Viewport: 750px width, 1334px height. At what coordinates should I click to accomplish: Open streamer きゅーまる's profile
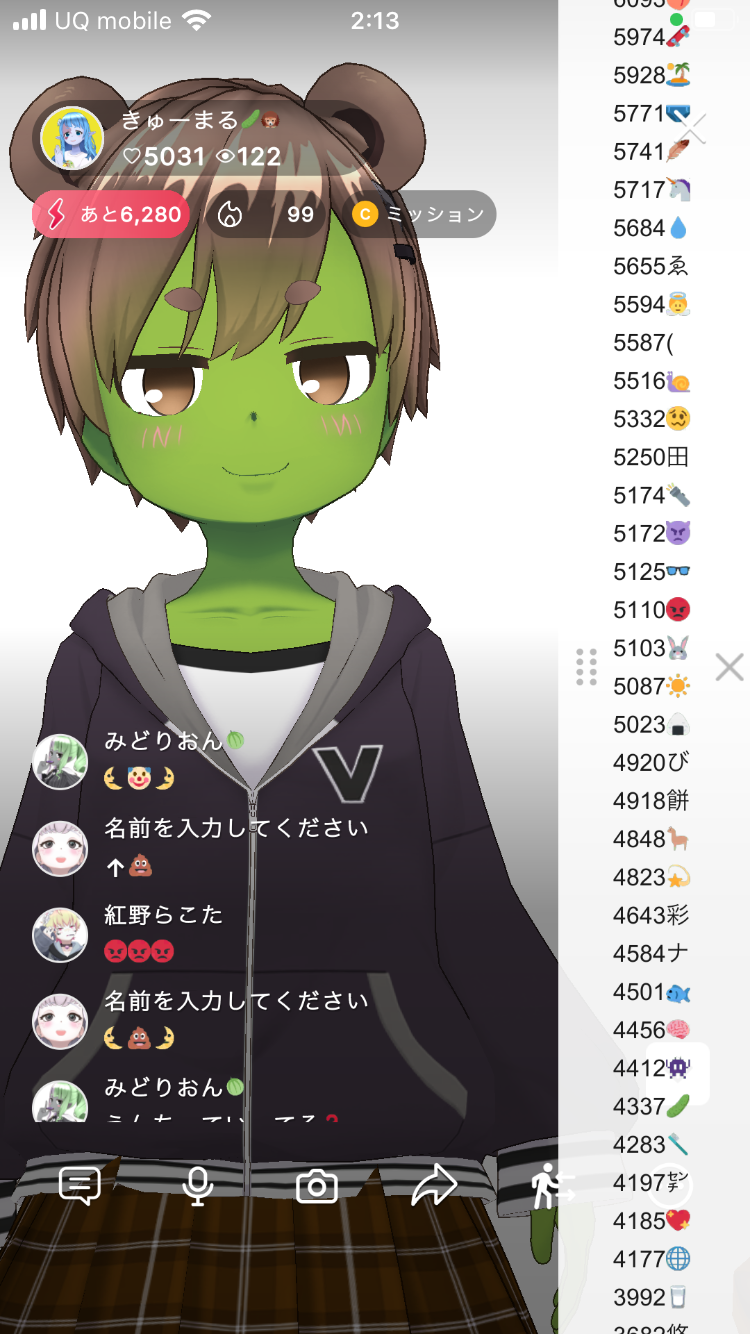point(72,140)
